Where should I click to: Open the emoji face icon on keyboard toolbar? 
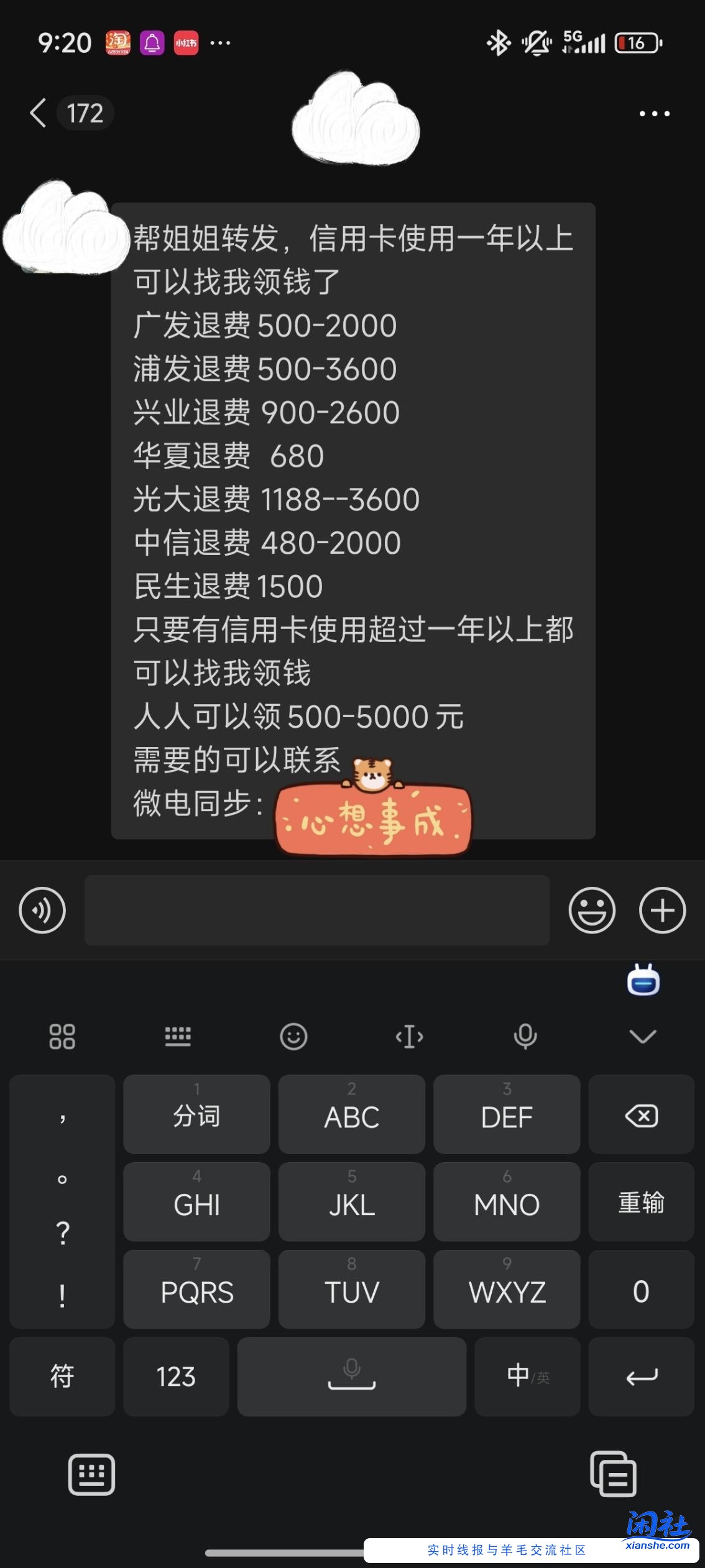pos(293,1036)
